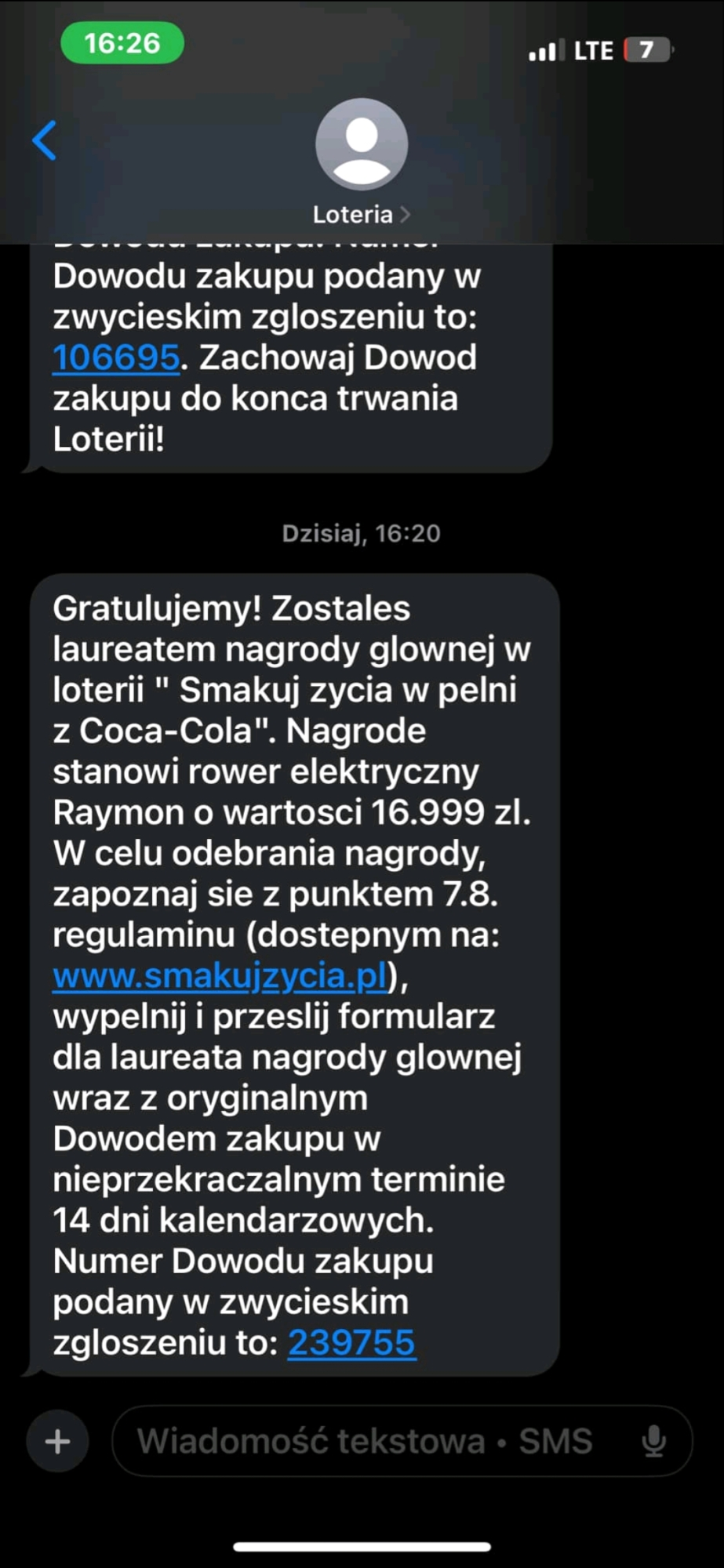Open the plus attachments menu
Image resolution: width=724 pixels, height=1568 pixels.
[x=57, y=1441]
